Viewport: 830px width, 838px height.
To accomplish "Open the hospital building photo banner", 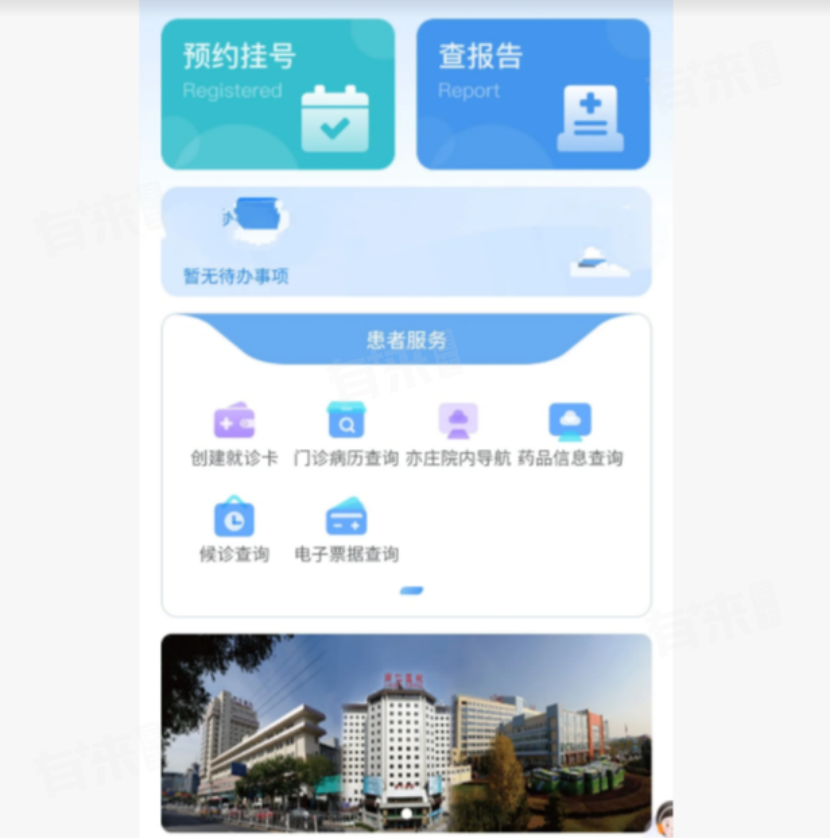I will click(406, 732).
